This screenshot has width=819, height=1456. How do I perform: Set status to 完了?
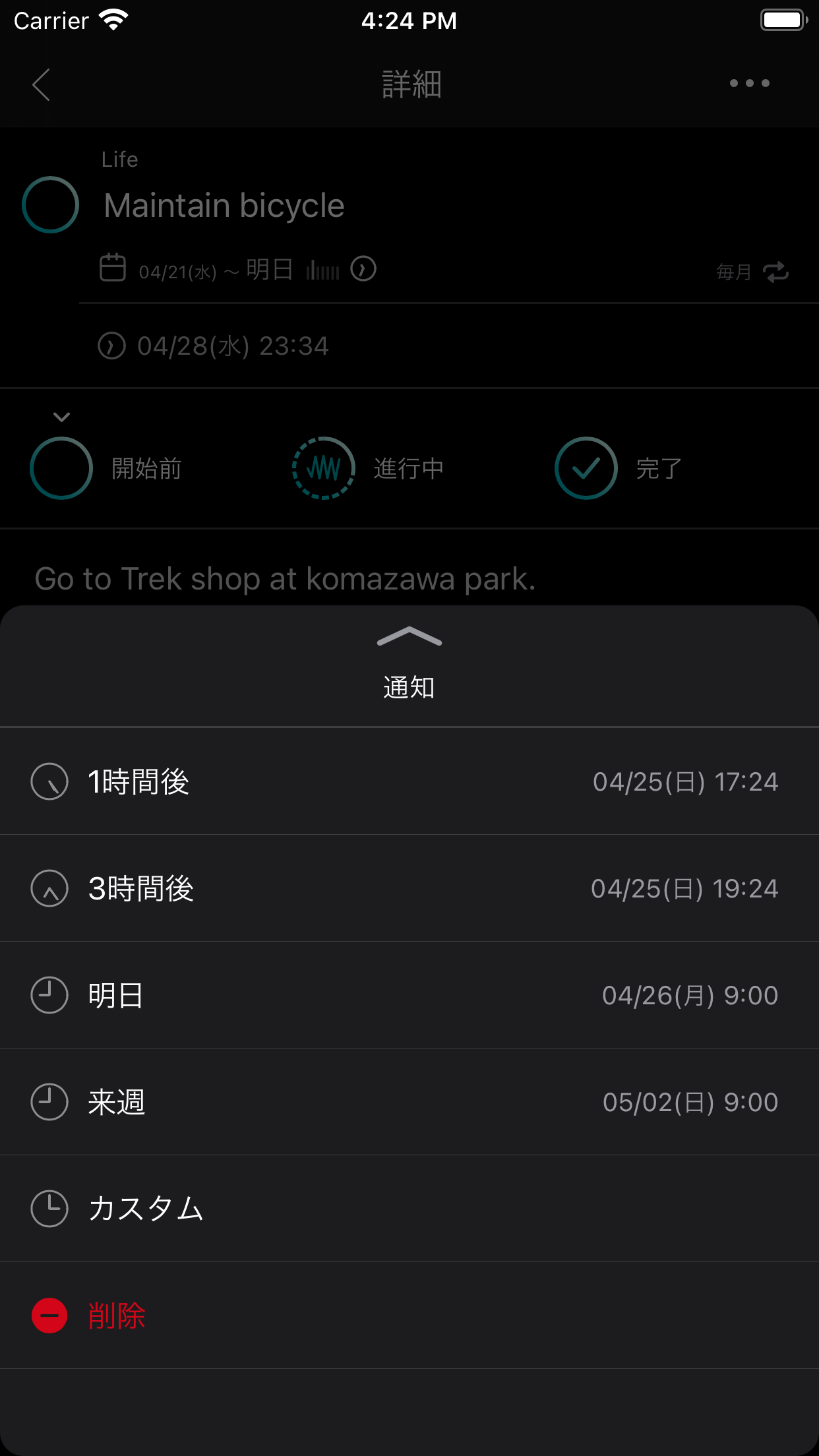point(618,468)
